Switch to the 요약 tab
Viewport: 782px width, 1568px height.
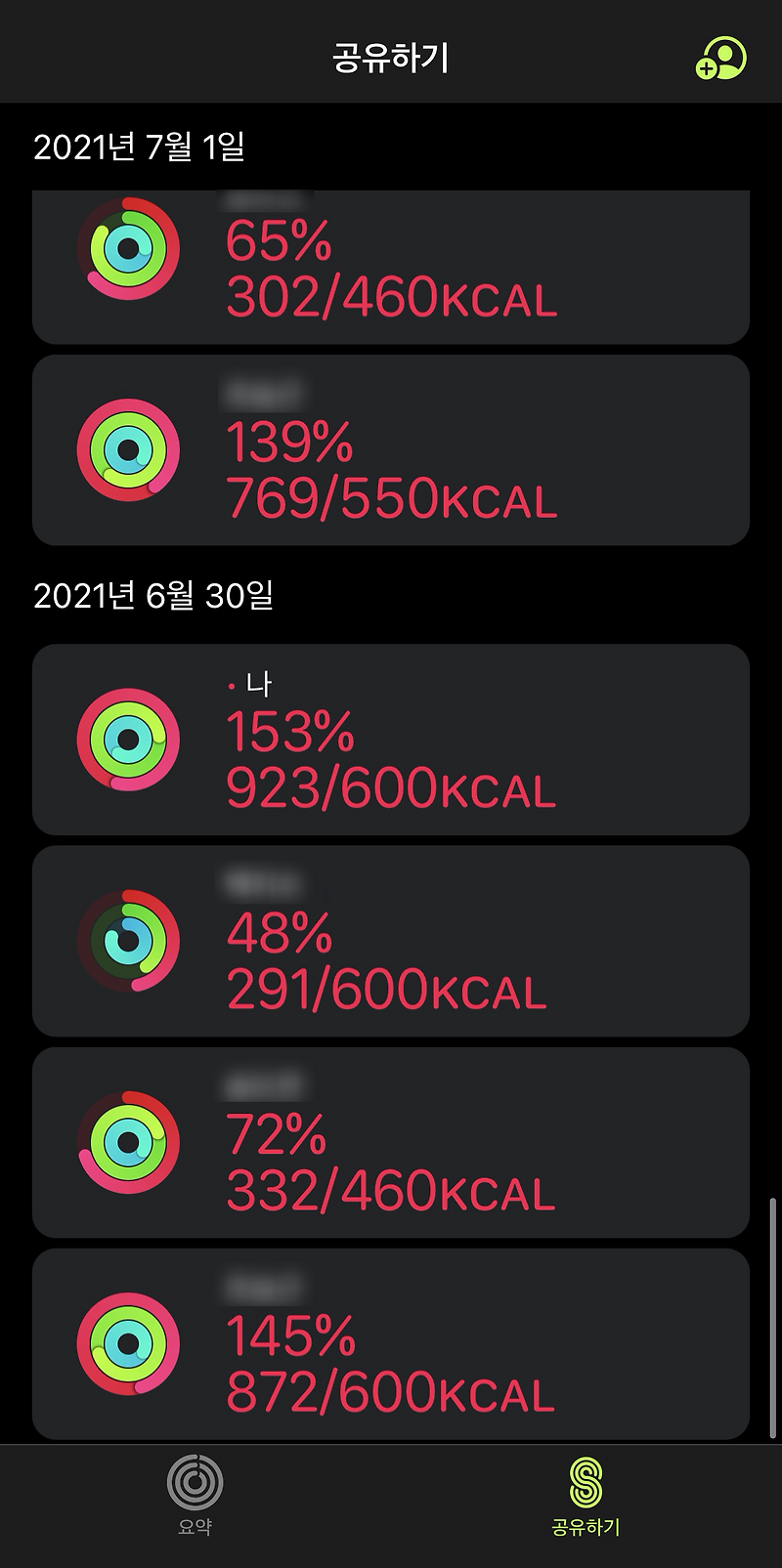[x=195, y=1495]
